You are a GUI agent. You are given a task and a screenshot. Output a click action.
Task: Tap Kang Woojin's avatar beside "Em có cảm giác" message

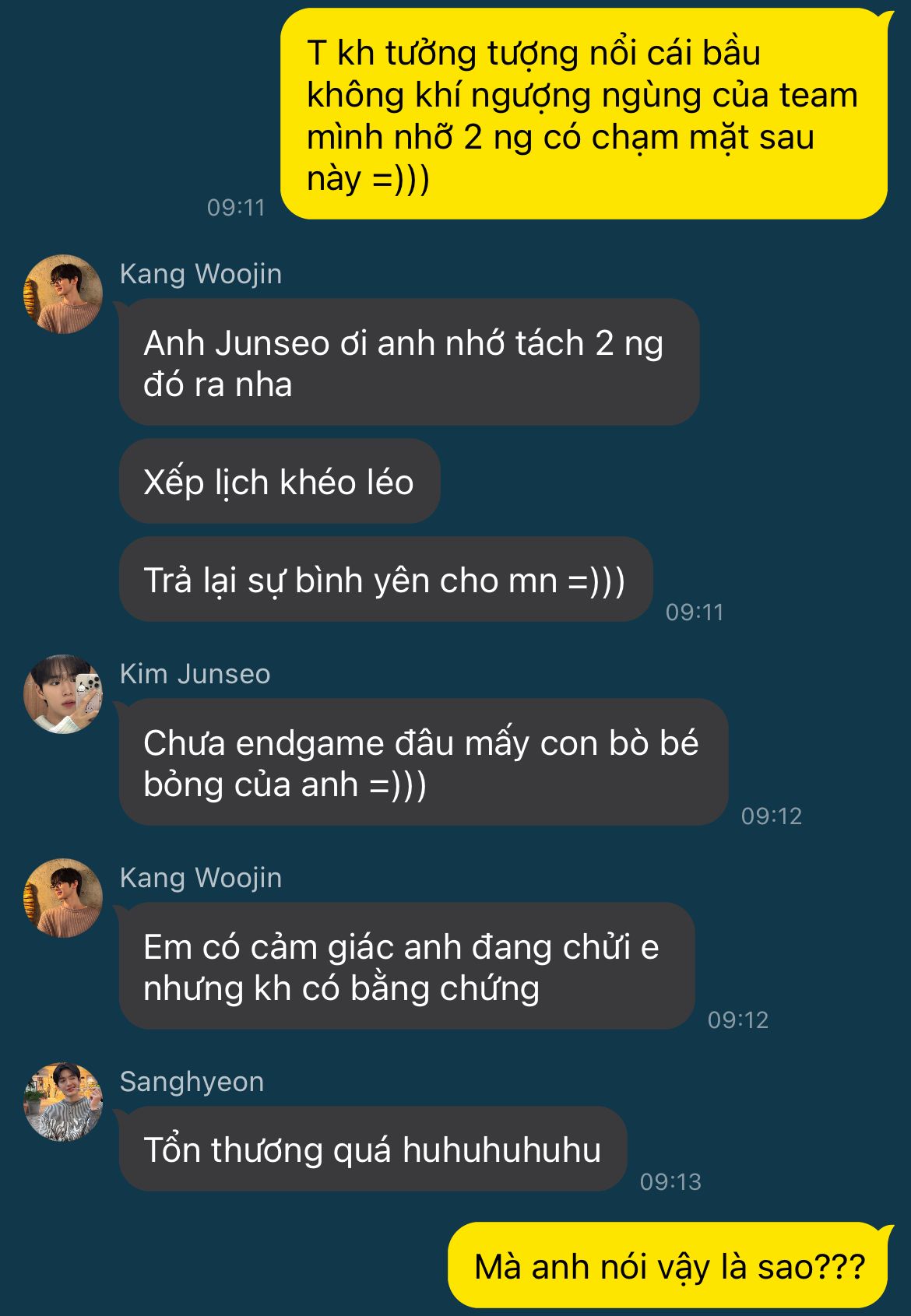click(x=63, y=898)
